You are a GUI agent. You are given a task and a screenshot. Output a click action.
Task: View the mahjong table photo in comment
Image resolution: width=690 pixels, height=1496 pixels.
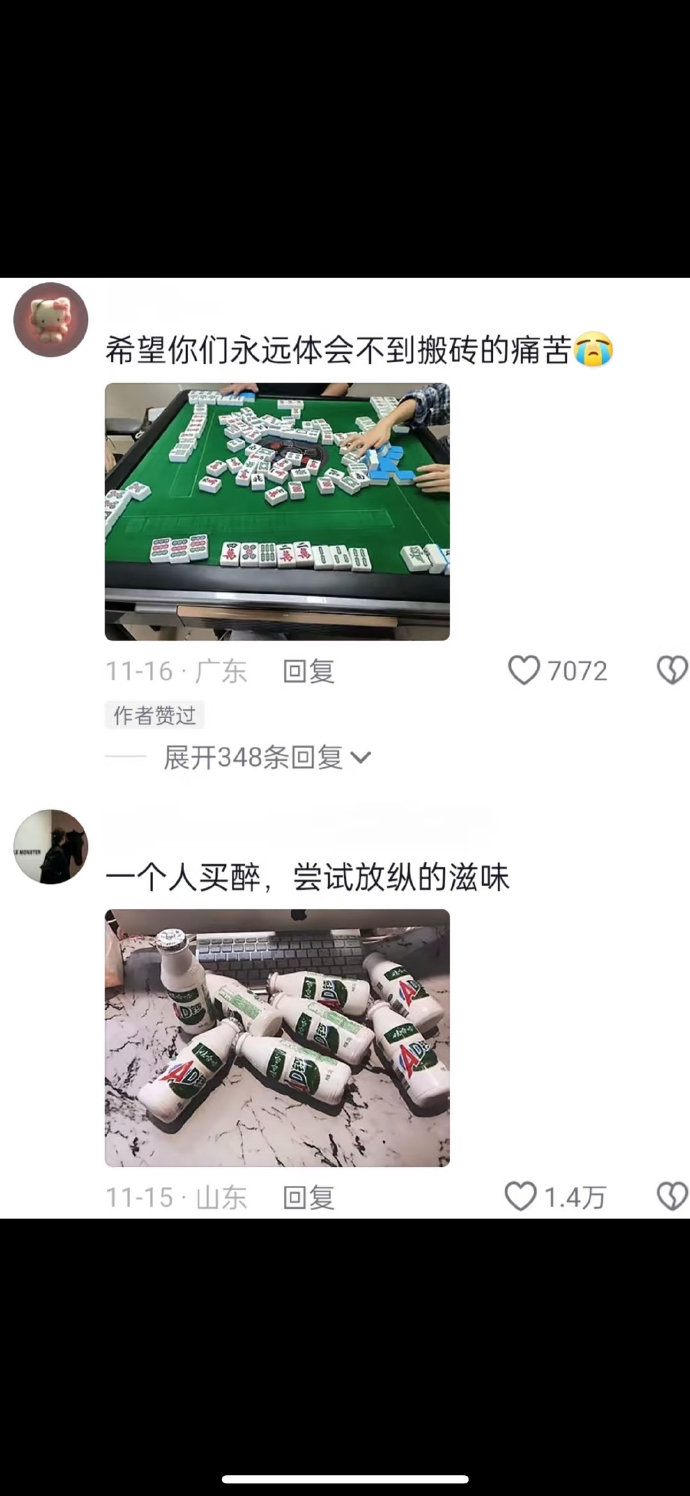(277, 511)
